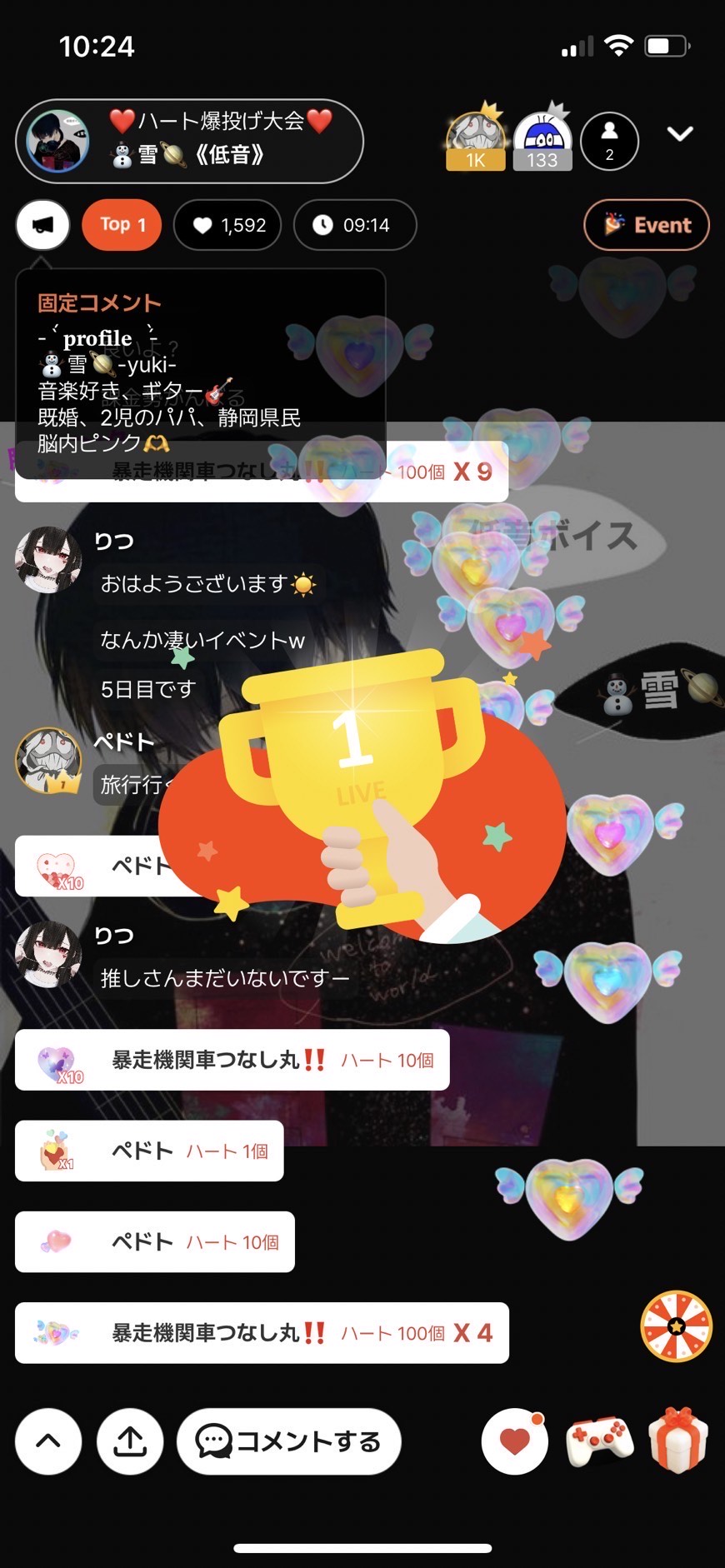Image resolution: width=725 pixels, height=1568 pixels.
Task: Collapse the live stream with the down chevron
Action: click(680, 134)
